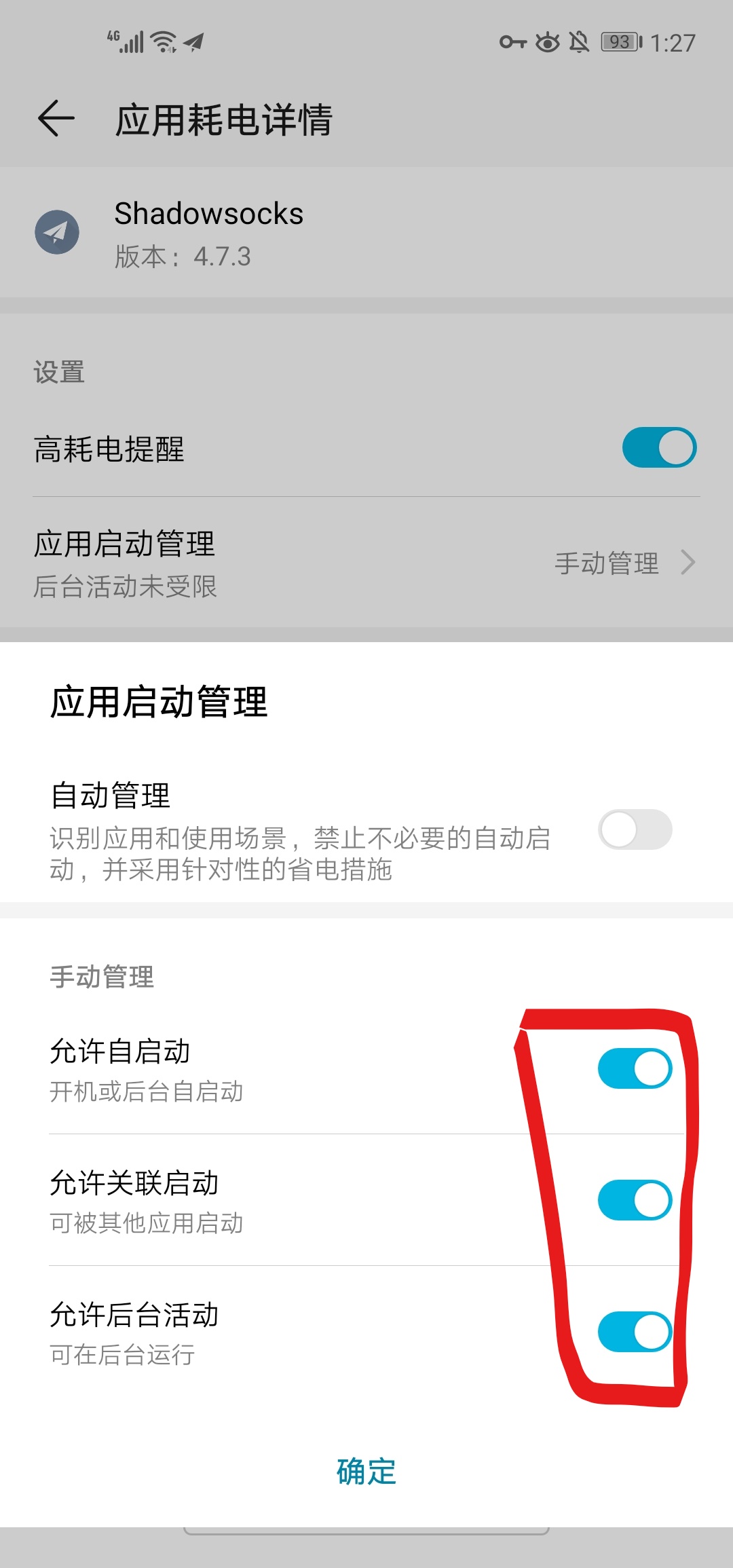Open 手动管理 settings row
Screen dimensions: 733x1568
(x=606, y=562)
